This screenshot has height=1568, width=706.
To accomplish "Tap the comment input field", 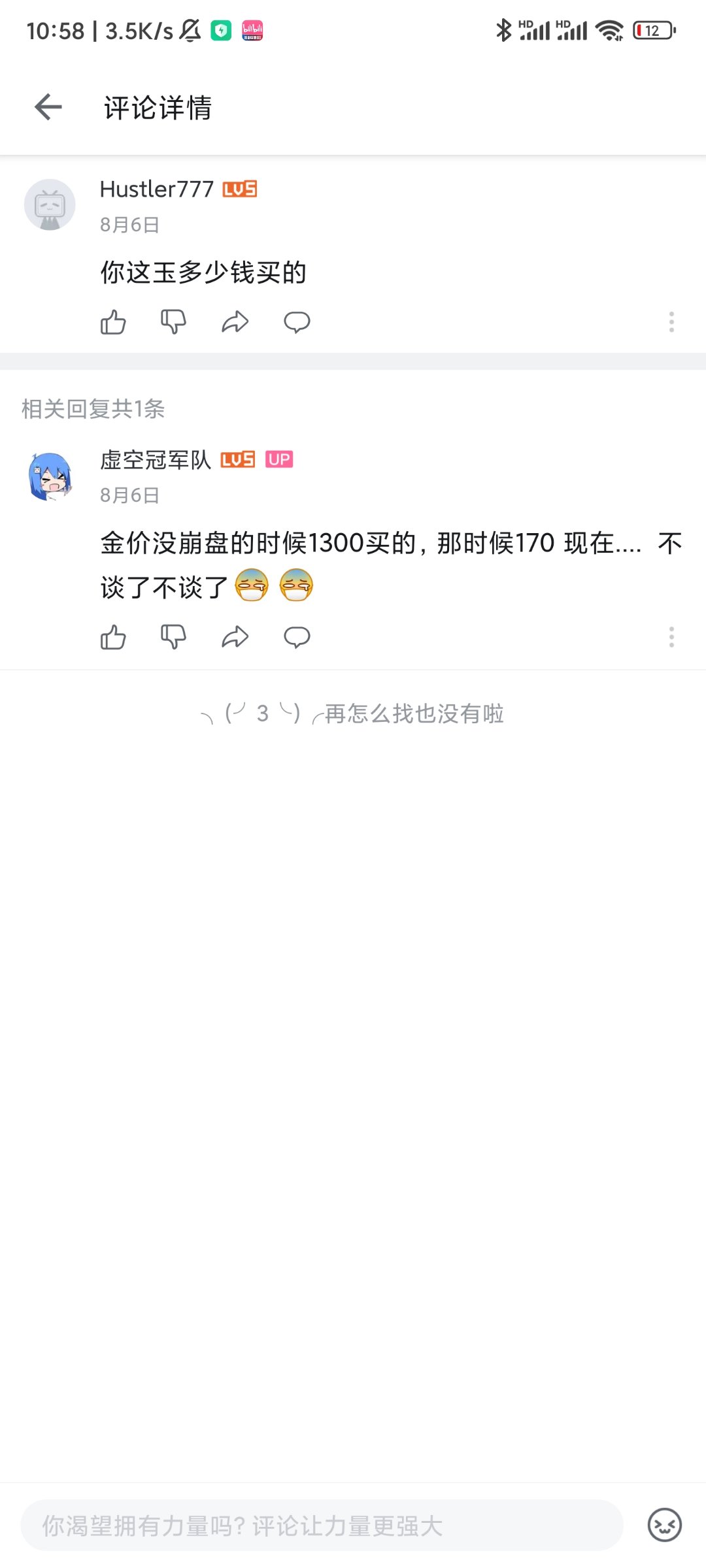I will coord(322,1526).
